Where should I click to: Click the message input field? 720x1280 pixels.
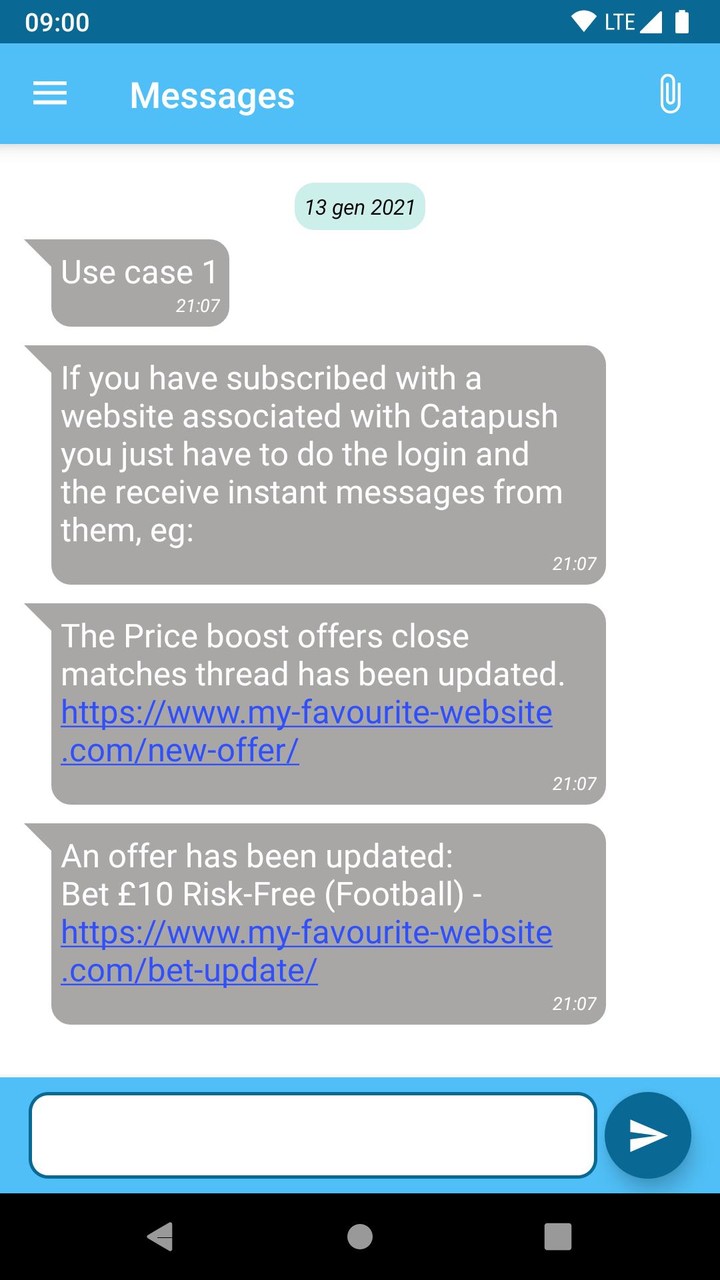coord(314,1135)
